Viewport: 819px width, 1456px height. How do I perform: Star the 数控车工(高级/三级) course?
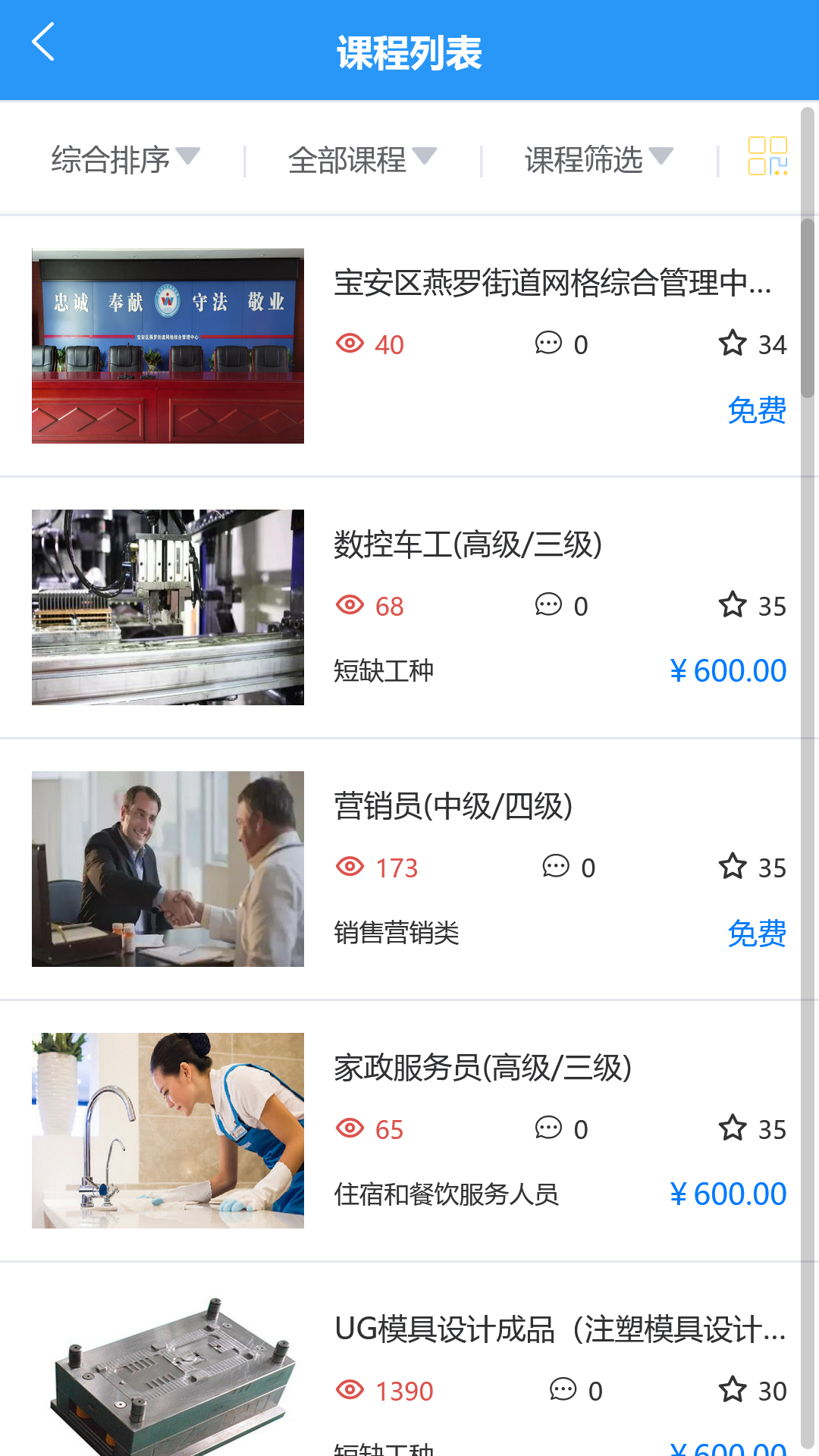tap(733, 605)
